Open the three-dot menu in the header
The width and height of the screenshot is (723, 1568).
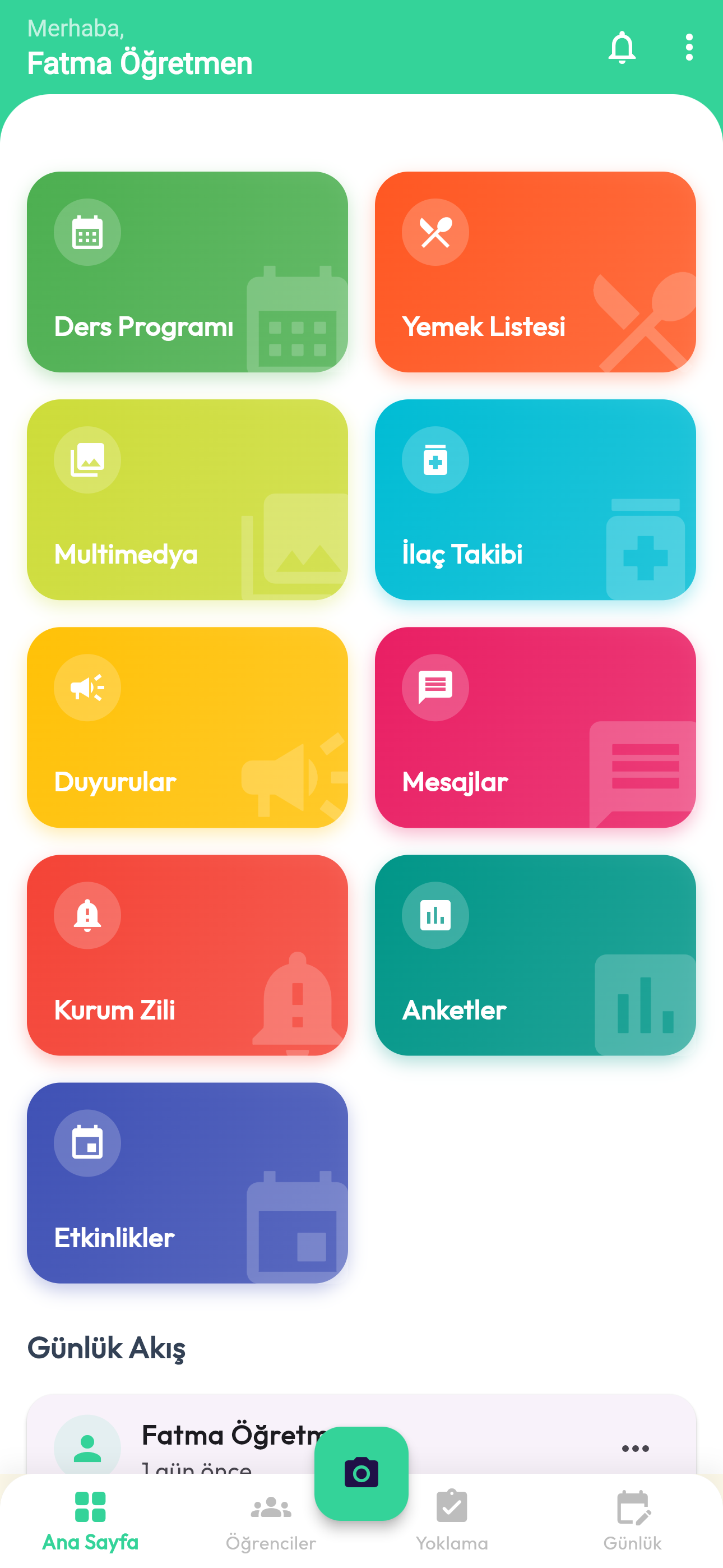tap(688, 48)
